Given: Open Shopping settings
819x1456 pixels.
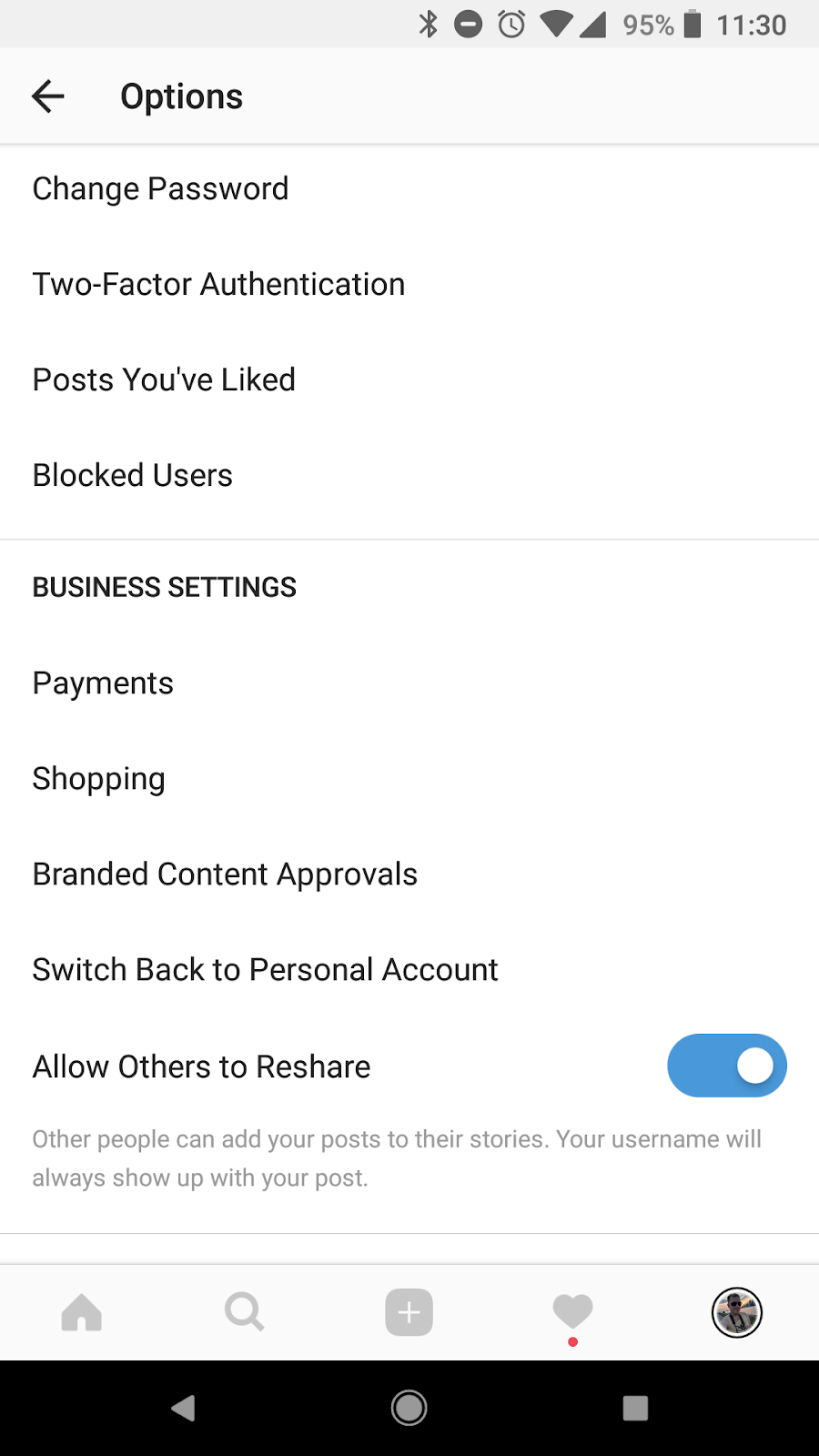Looking at the screenshot, I should coord(409,779).
